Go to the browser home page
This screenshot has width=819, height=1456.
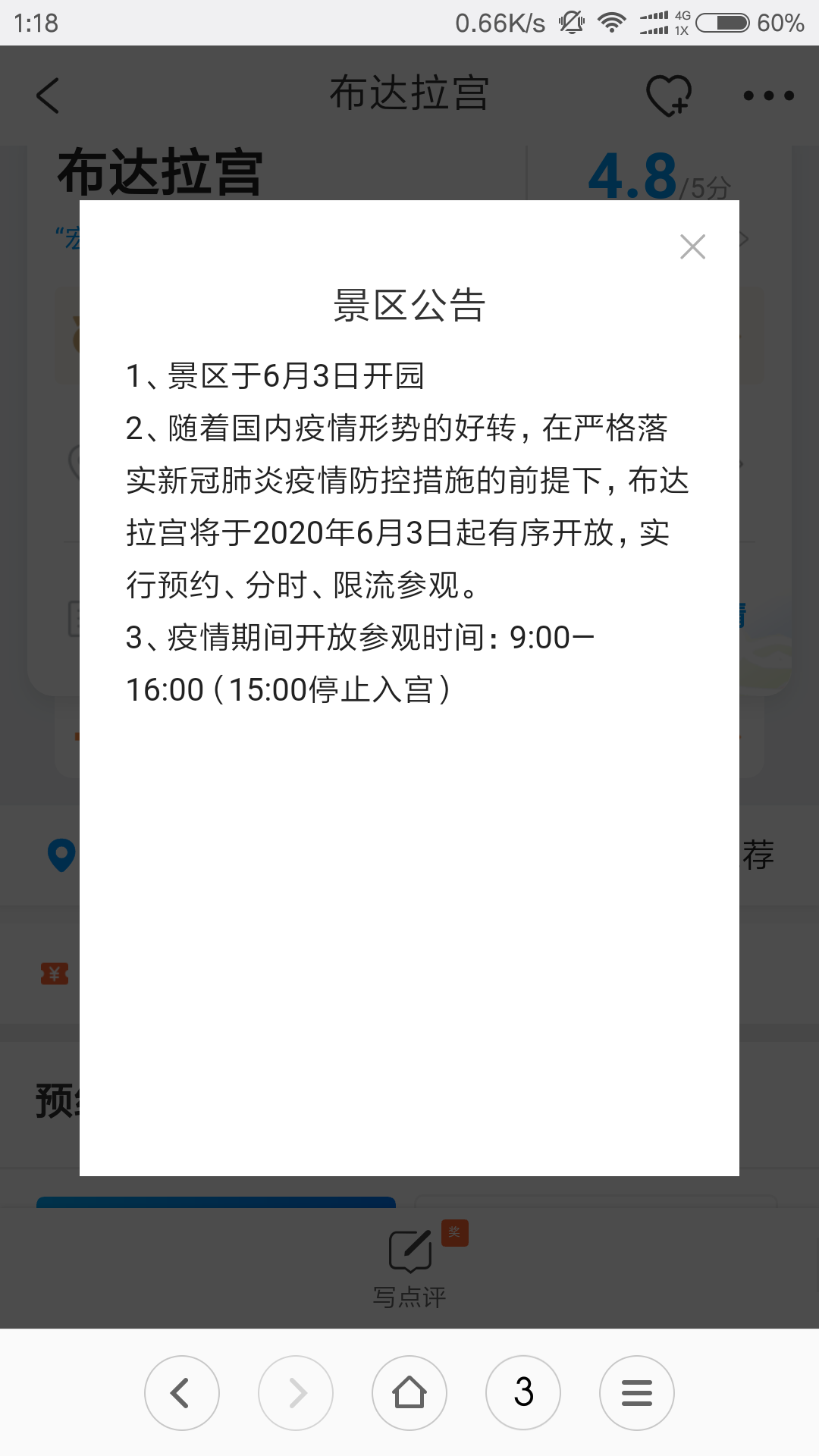[409, 1392]
